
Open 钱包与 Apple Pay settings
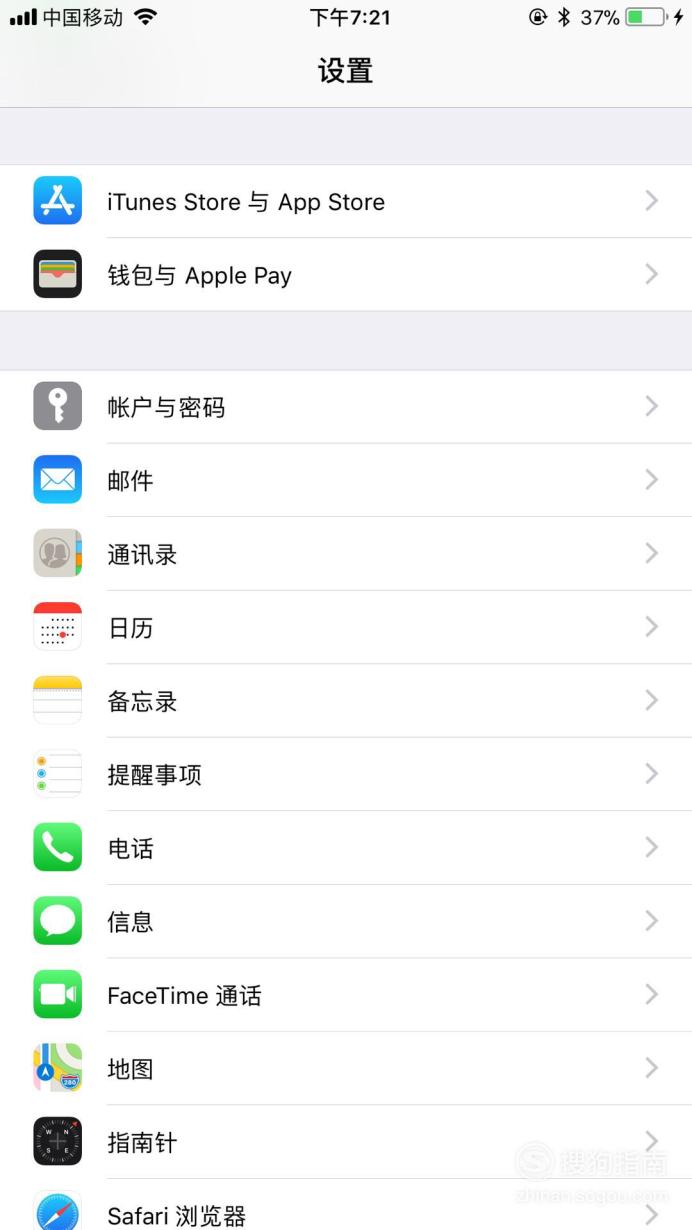point(346,274)
